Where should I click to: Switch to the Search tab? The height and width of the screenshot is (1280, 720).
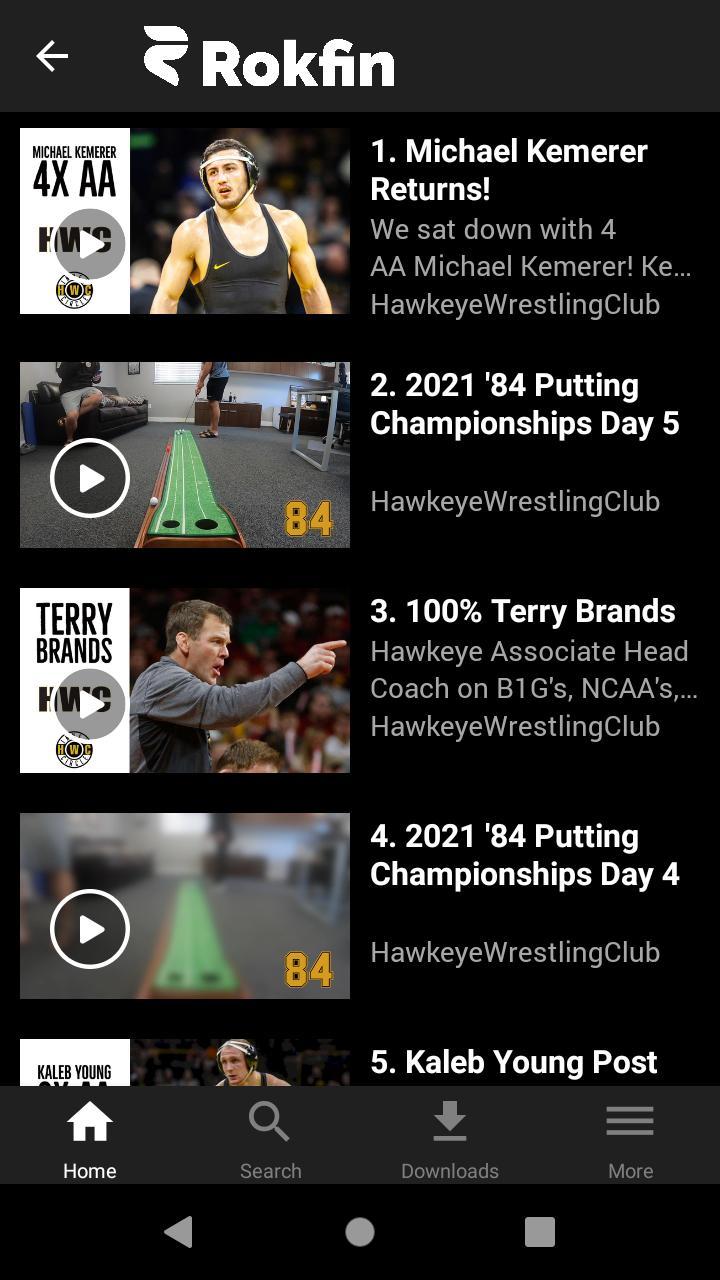pos(270,1140)
